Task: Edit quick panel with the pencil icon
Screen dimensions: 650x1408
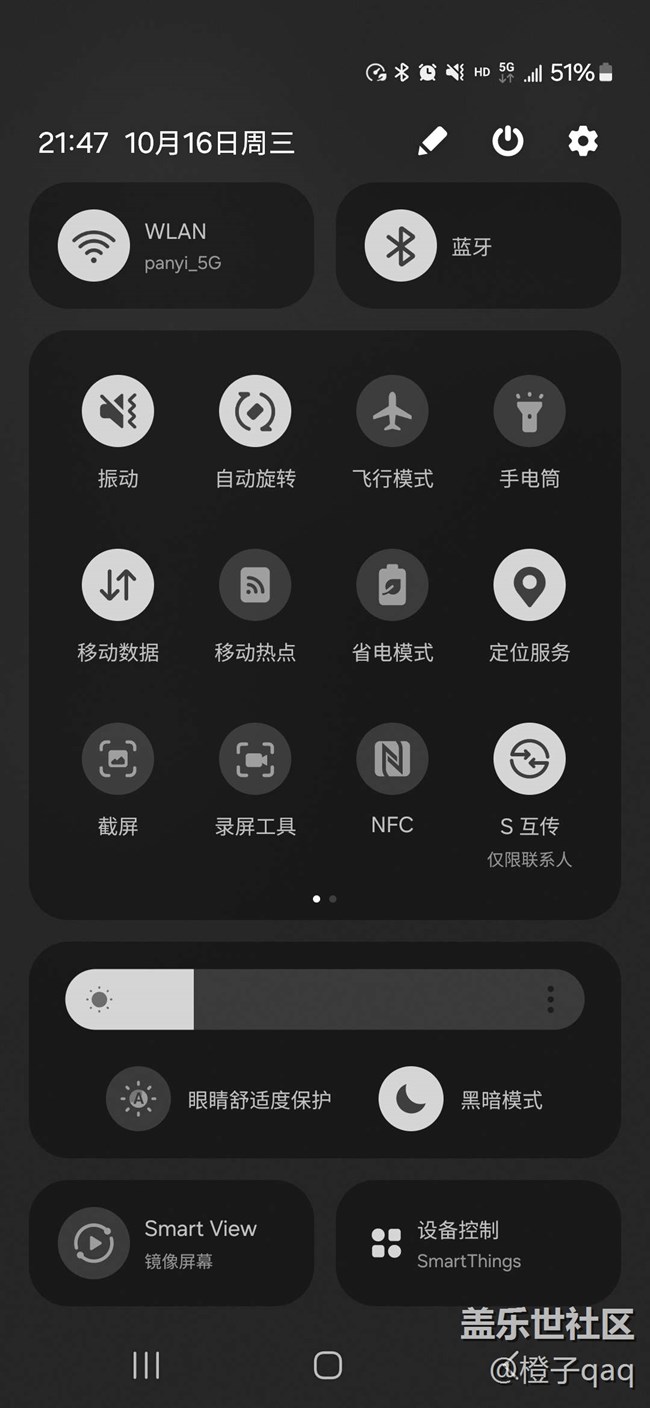Action: tap(432, 142)
